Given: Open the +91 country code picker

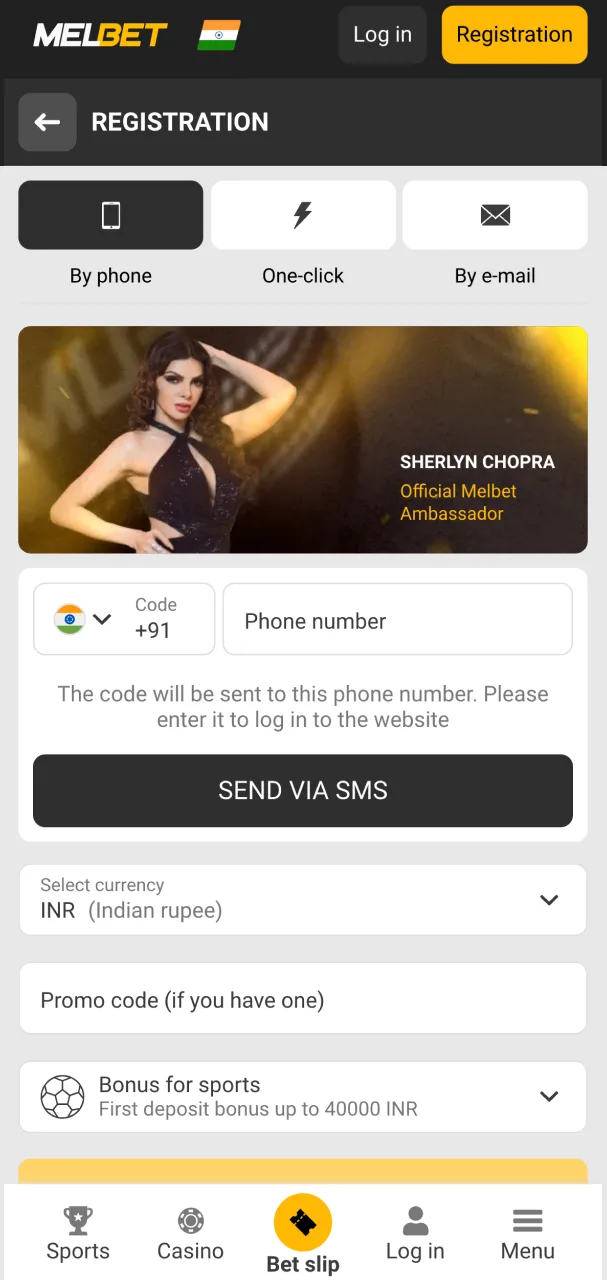Looking at the screenshot, I should tap(124, 619).
